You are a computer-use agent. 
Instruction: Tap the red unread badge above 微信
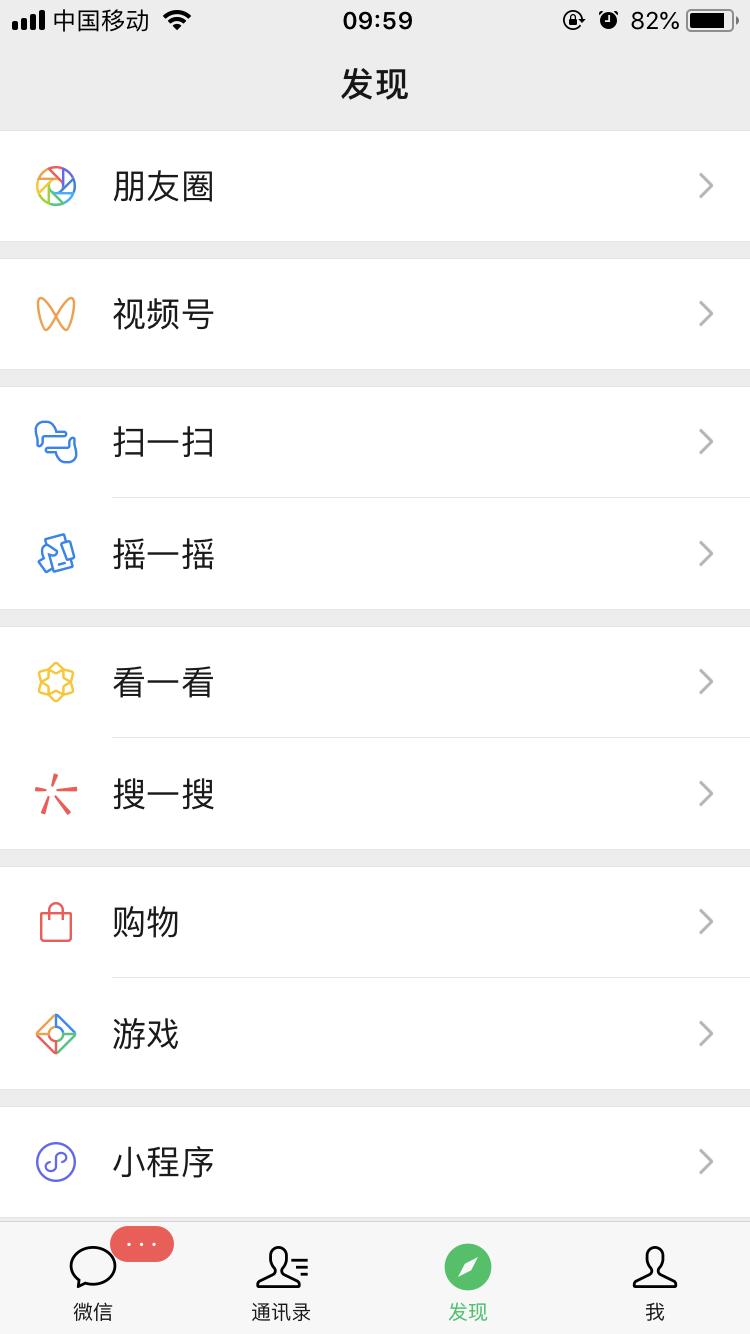coord(142,1243)
